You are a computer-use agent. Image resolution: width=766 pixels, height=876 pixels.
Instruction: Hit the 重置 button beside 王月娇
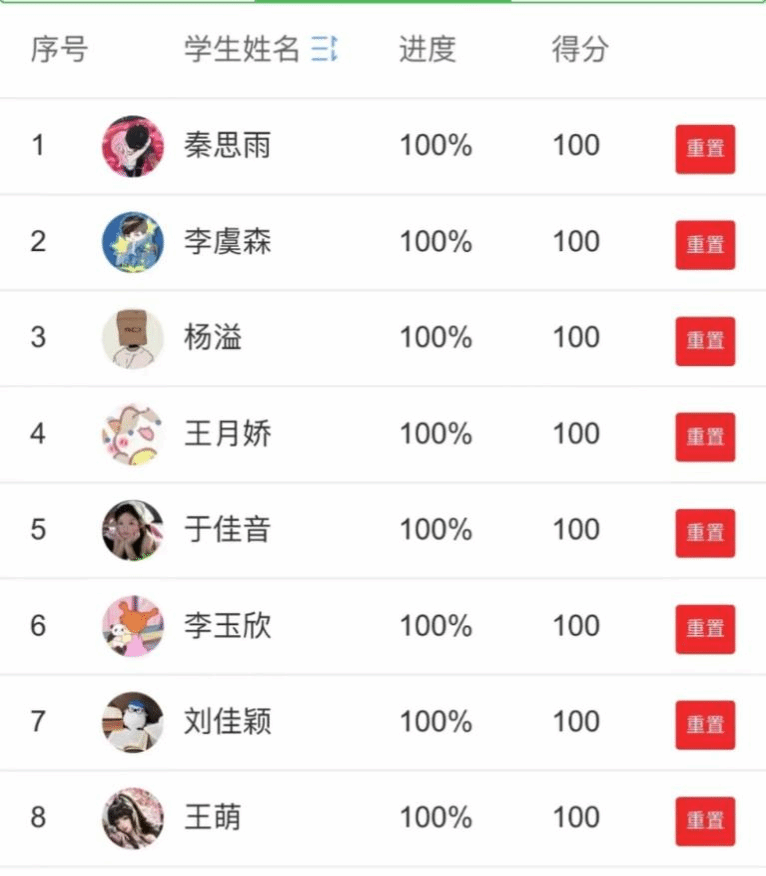(705, 437)
